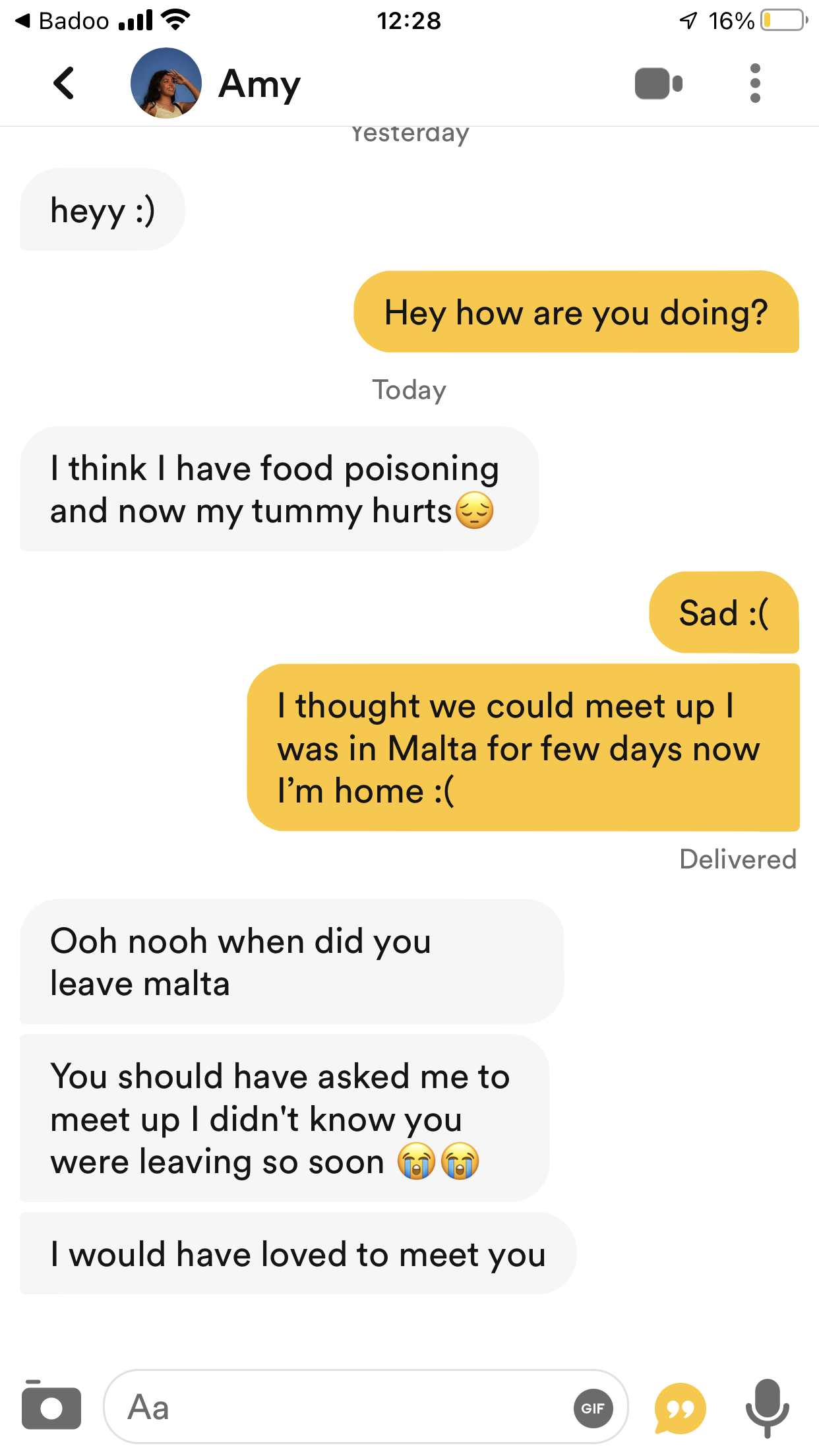Go back from Amy's chat
Image resolution: width=819 pixels, height=1456 pixels.
(63, 84)
